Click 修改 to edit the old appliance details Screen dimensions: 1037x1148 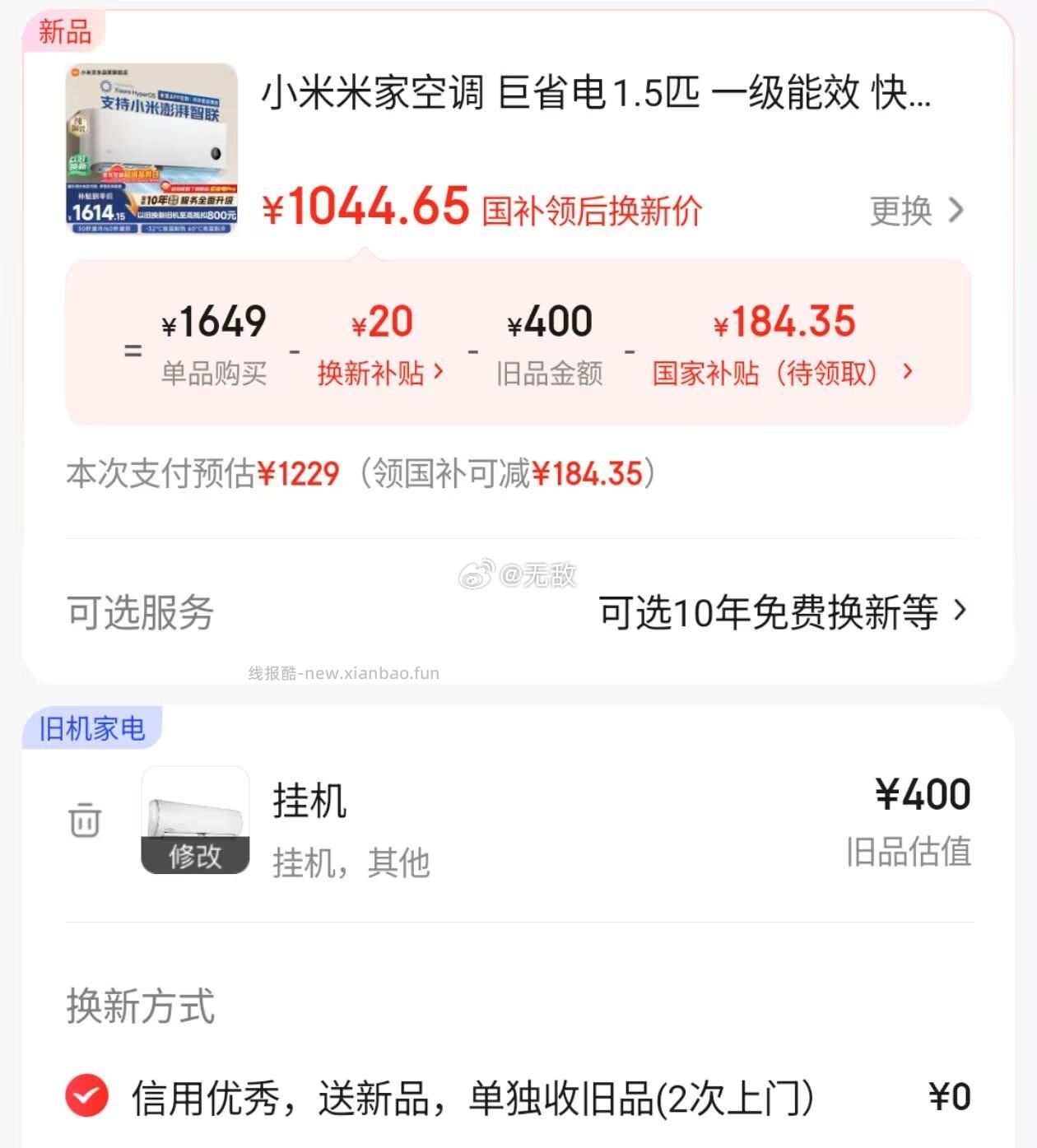195,858
